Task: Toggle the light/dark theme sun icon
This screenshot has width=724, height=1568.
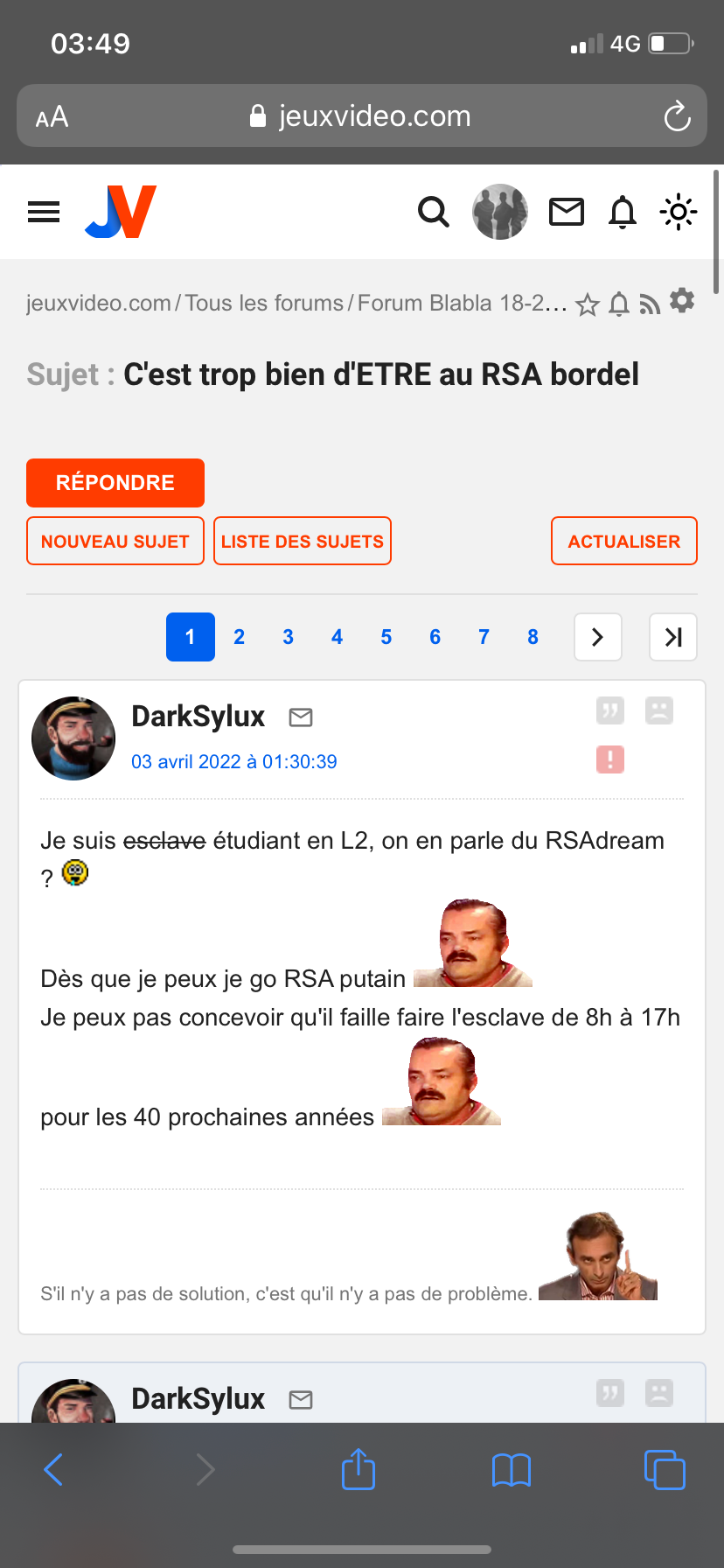Action: [679, 212]
